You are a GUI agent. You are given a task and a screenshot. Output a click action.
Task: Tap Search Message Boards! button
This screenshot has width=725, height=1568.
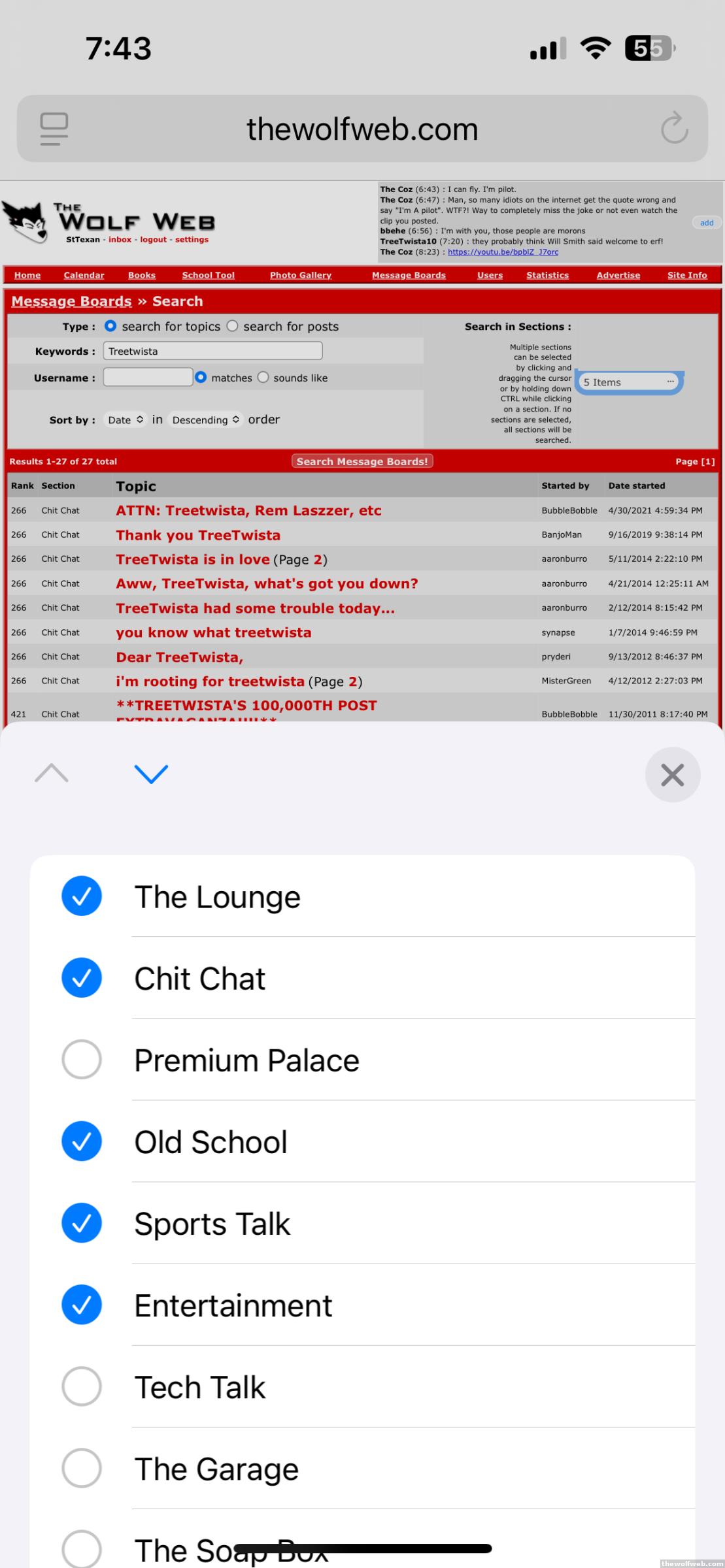click(362, 461)
